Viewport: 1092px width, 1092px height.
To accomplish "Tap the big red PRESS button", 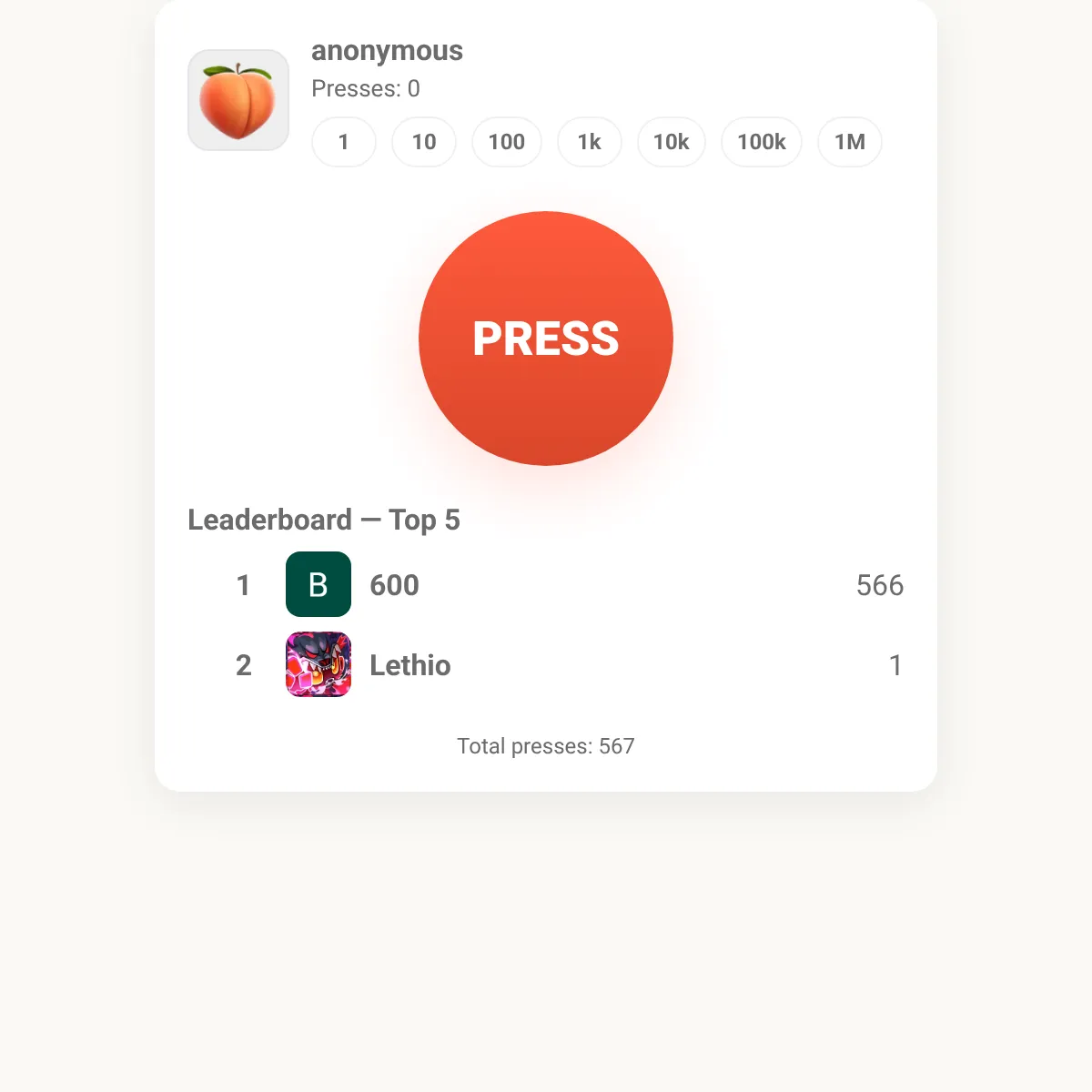I will tap(546, 339).
